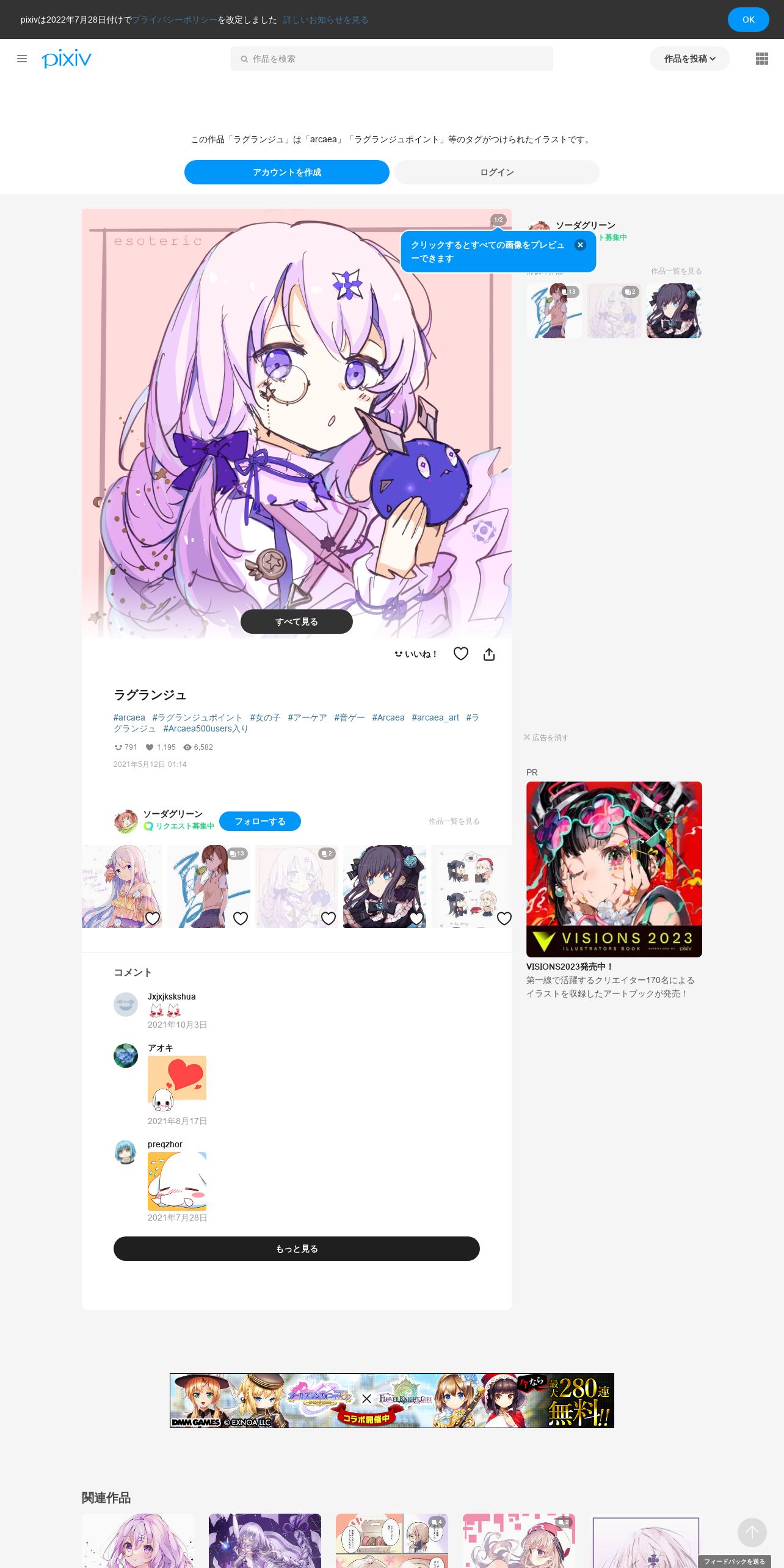Share this artwork
This screenshot has height=1568, width=784.
(489, 654)
